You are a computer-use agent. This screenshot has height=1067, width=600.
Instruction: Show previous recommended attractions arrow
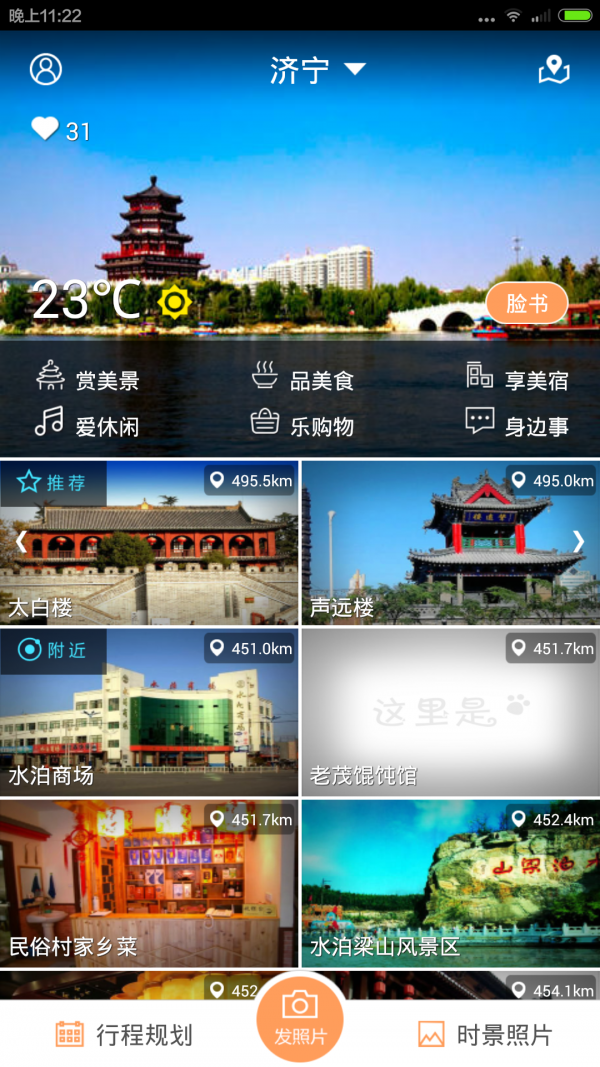pyautogui.click(x=21, y=541)
